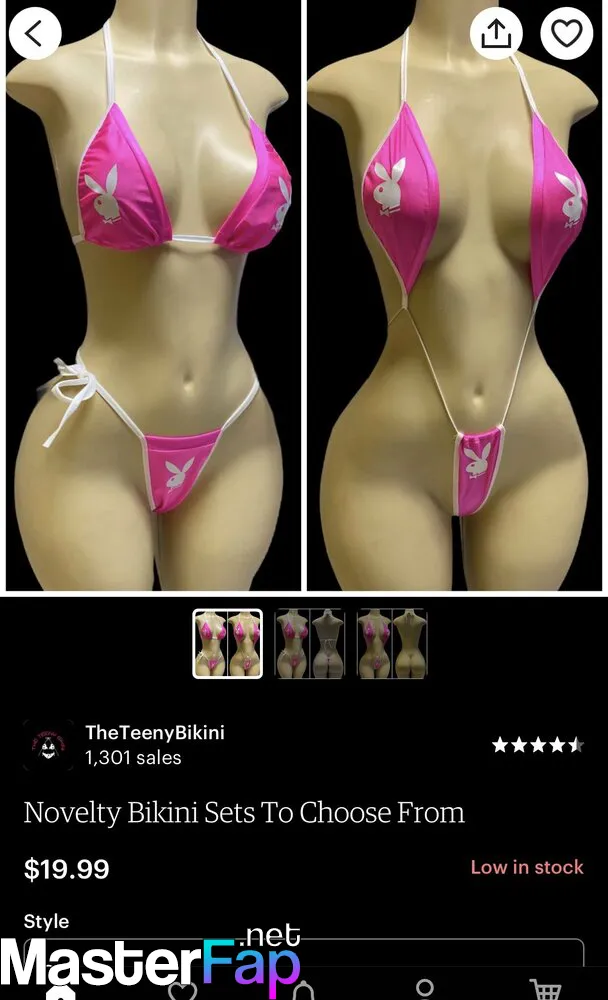Open TheTeenyBikini shop page

[155, 732]
